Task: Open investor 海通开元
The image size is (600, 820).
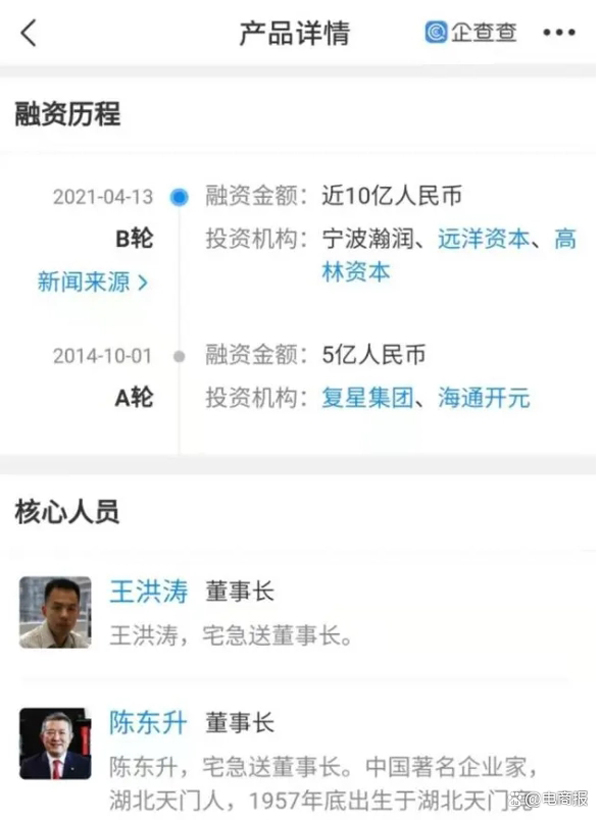Action: tap(484, 398)
